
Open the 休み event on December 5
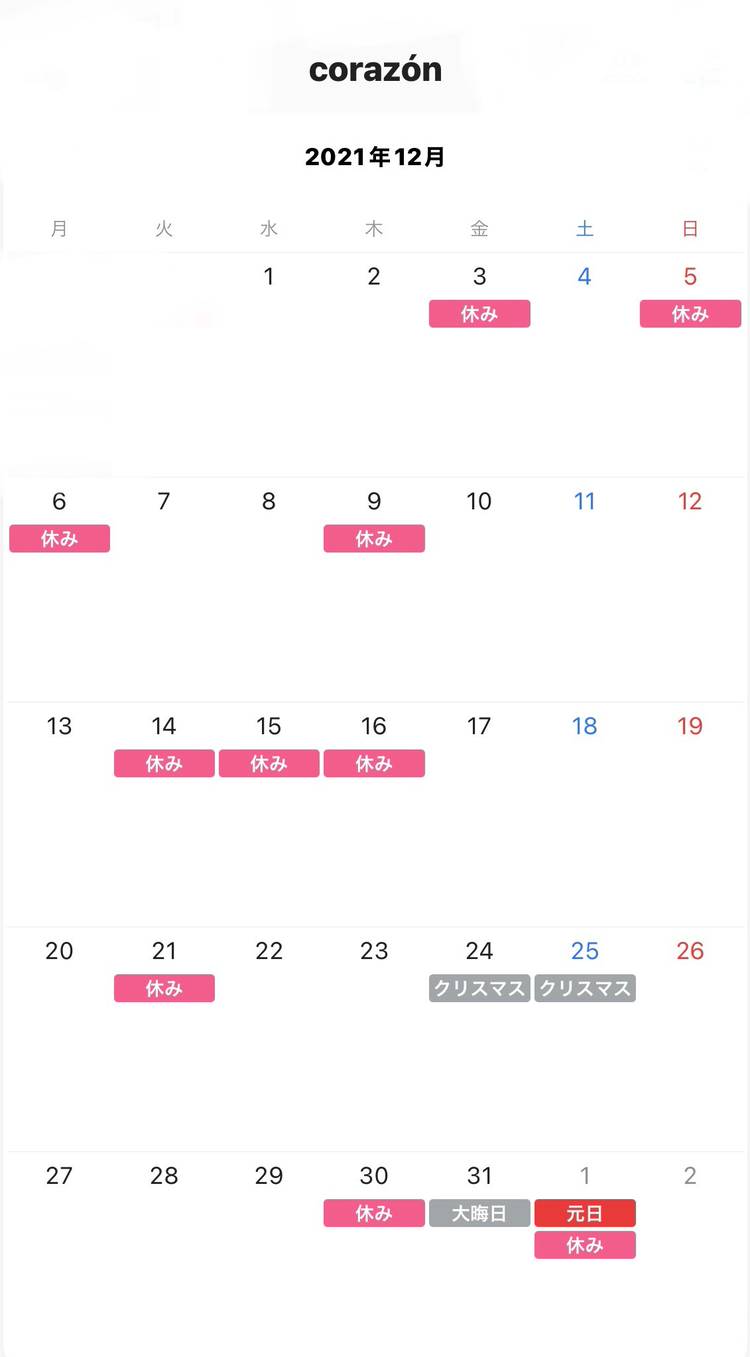[690, 314]
